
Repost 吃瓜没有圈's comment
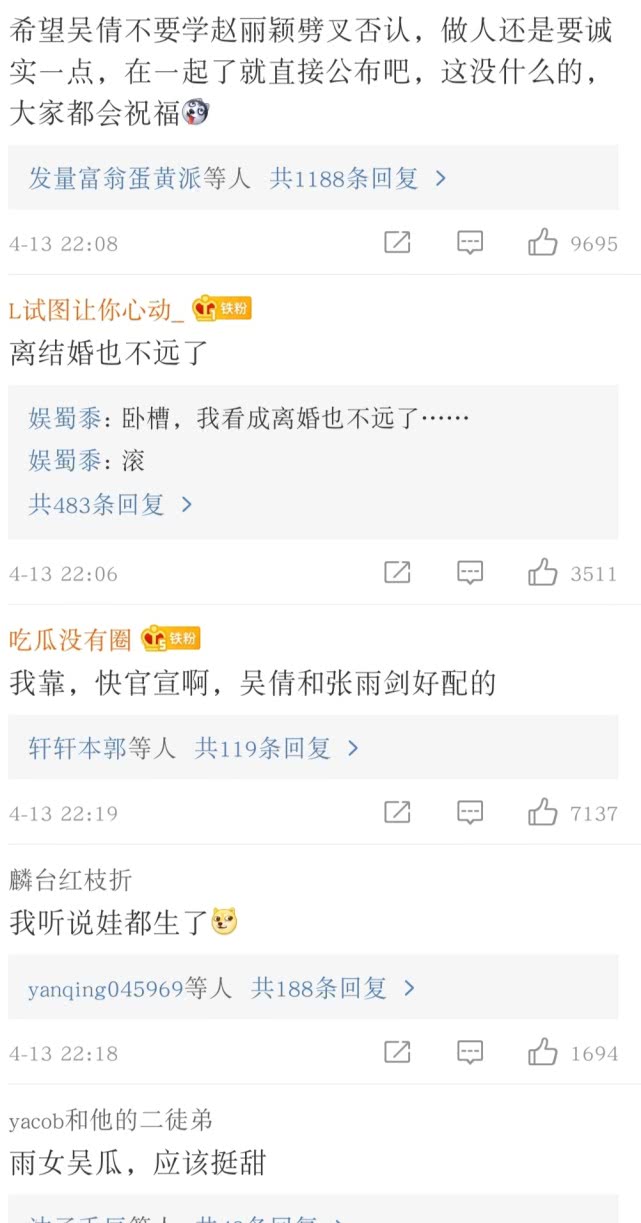397,813
